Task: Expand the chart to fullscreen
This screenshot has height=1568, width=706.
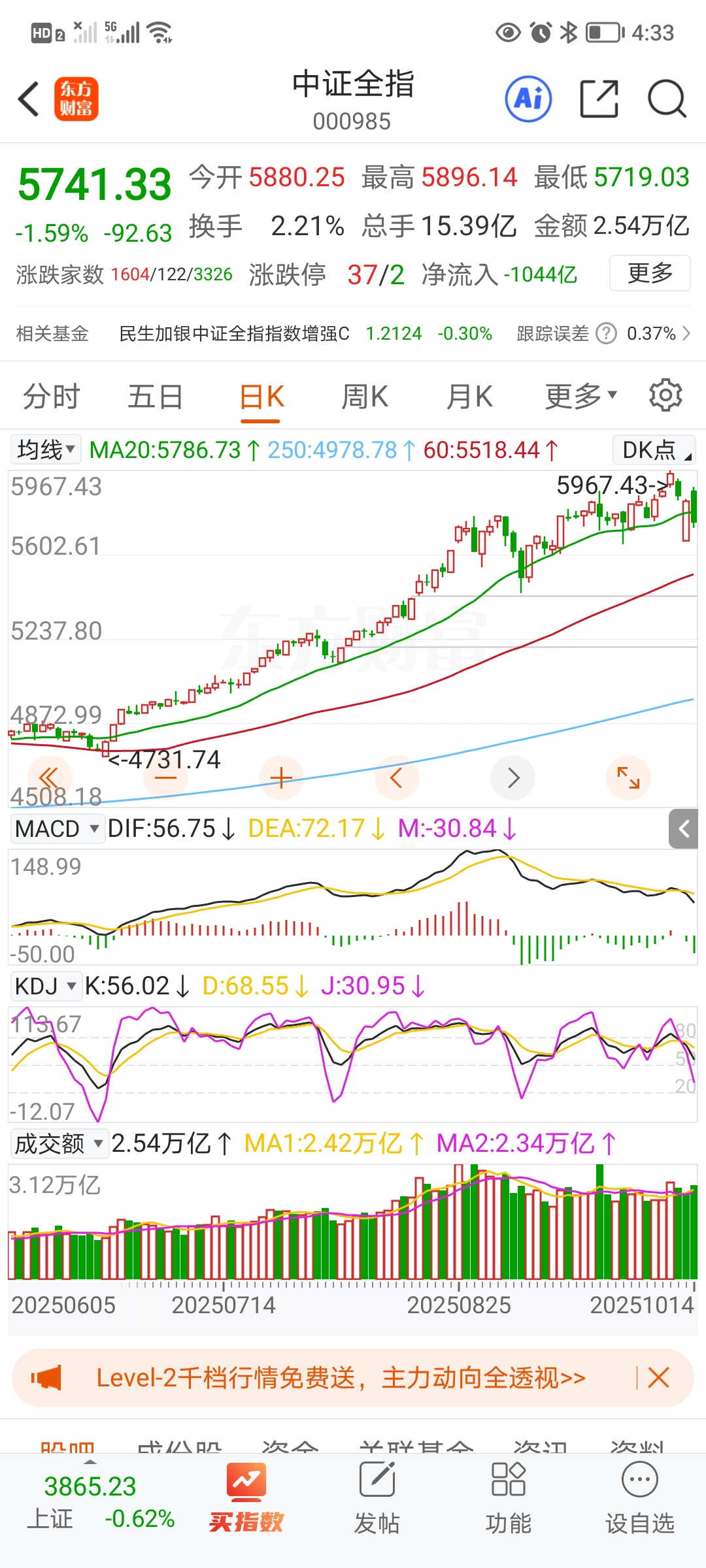Action: pyautogui.click(x=628, y=777)
